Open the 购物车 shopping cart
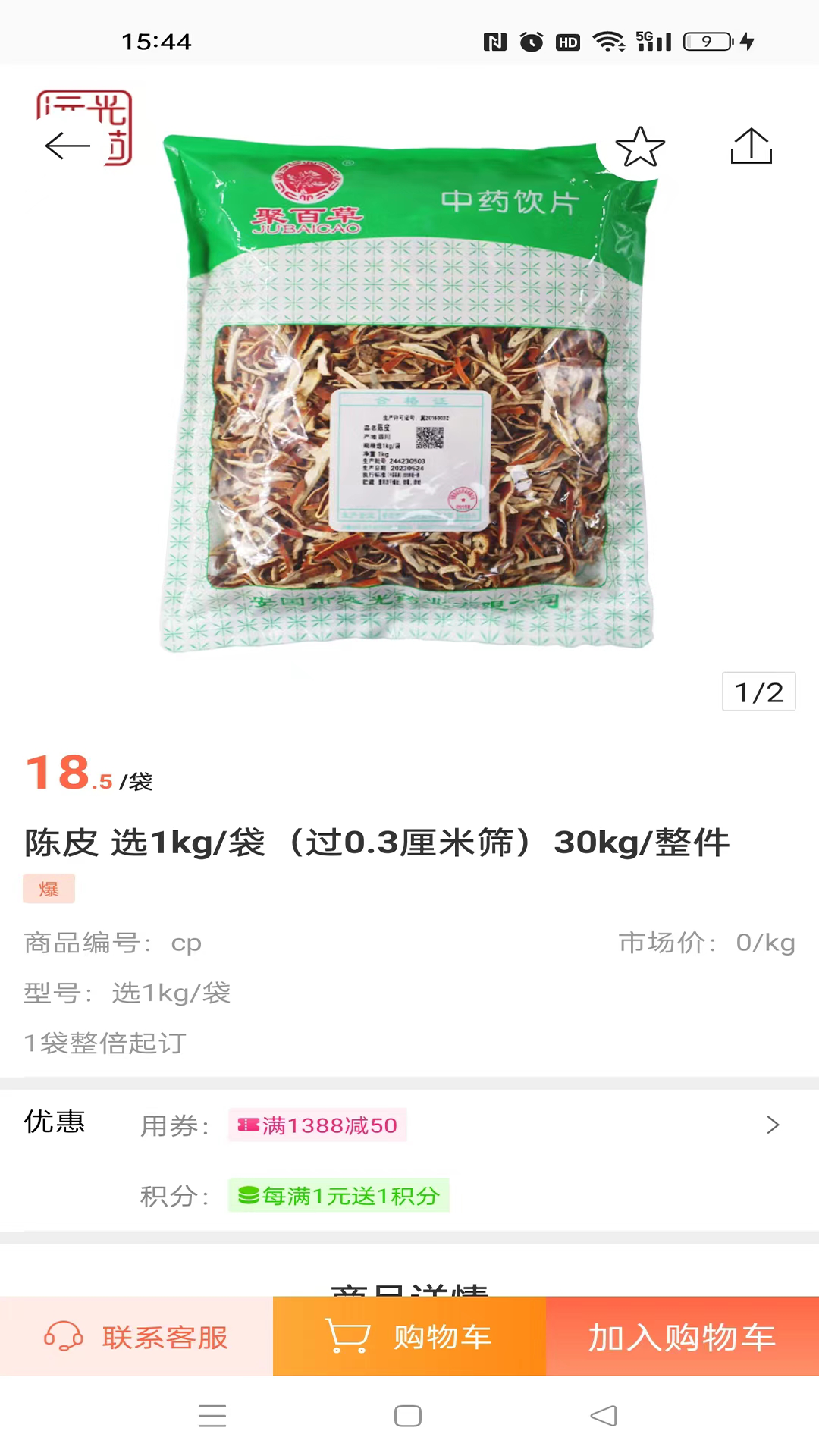The height and width of the screenshot is (1456, 819). click(x=409, y=1337)
